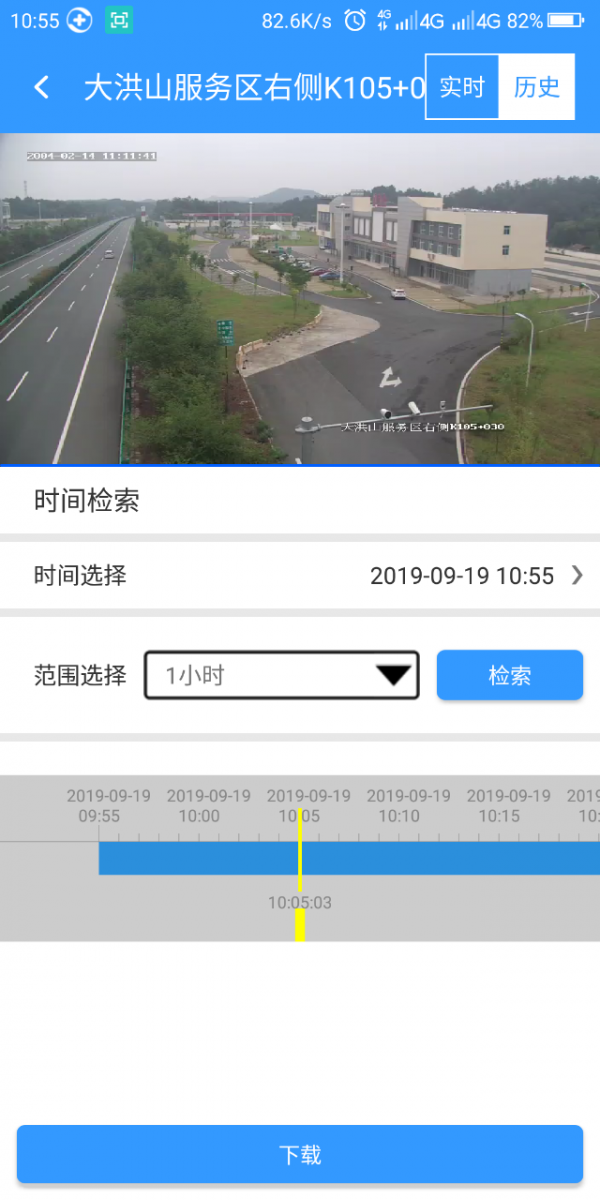Switch to the 实时 live view
Viewport: 600px width, 1200px height.
tap(462, 87)
